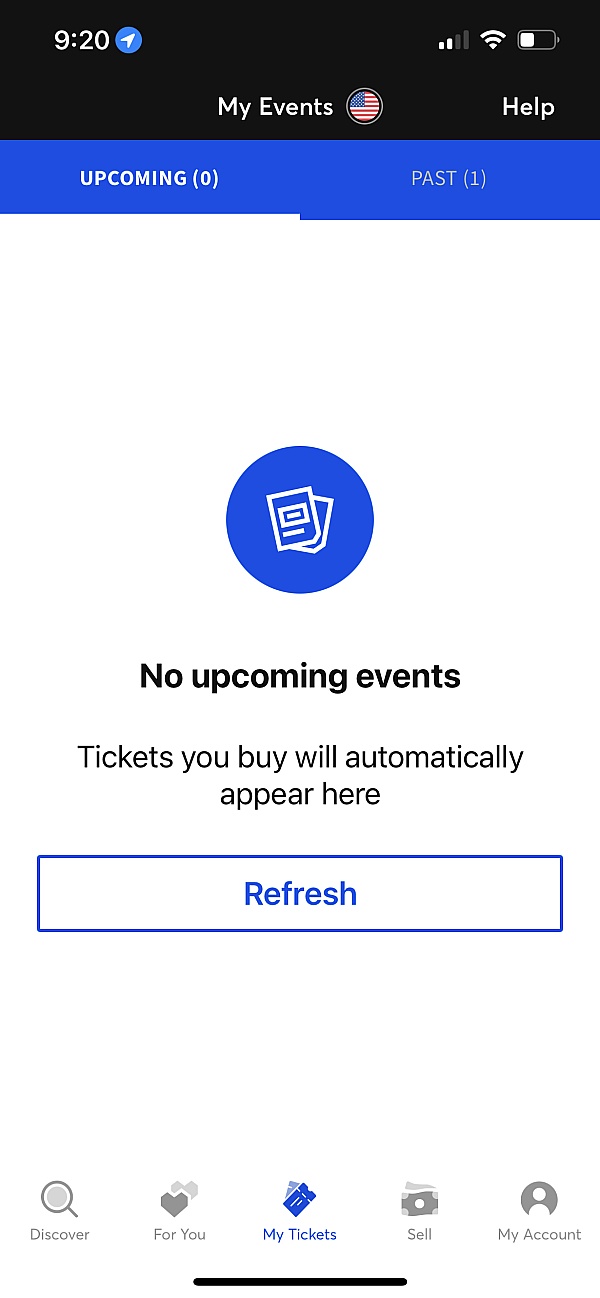Open the For You tab

(x=180, y=1211)
